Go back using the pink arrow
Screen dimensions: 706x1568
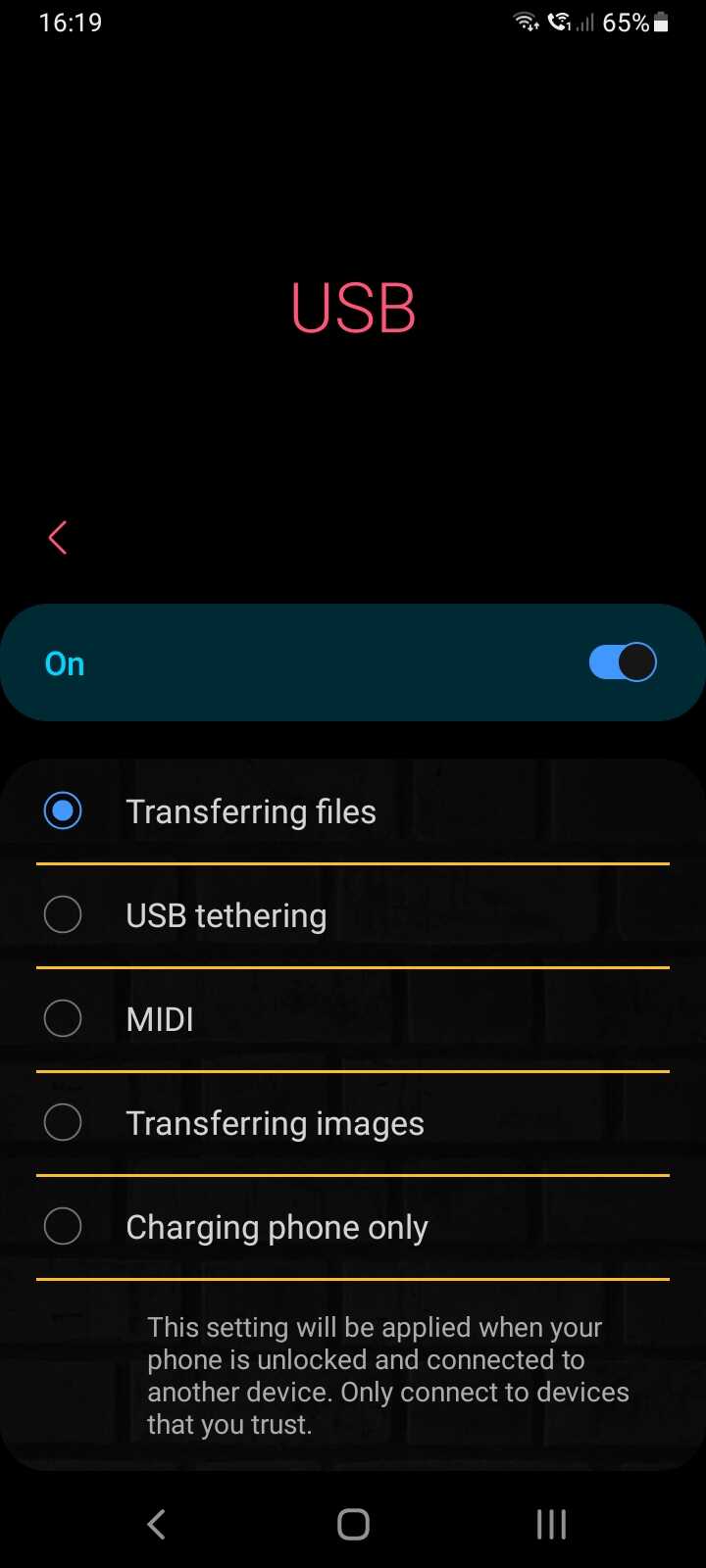58,537
